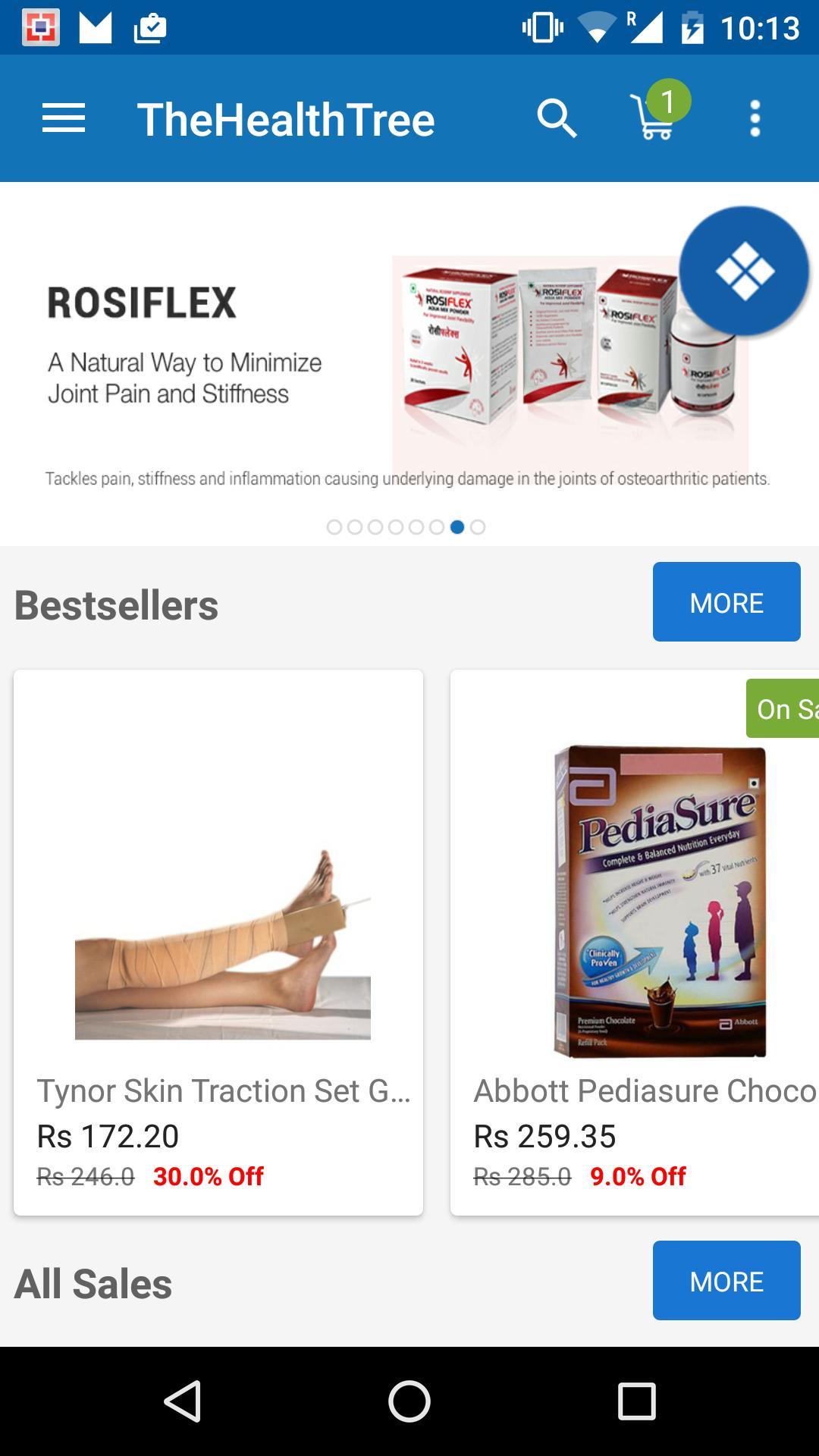This screenshot has height=1456, width=819.
Task: See MORE from All Sales
Action: tap(726, 1281)
